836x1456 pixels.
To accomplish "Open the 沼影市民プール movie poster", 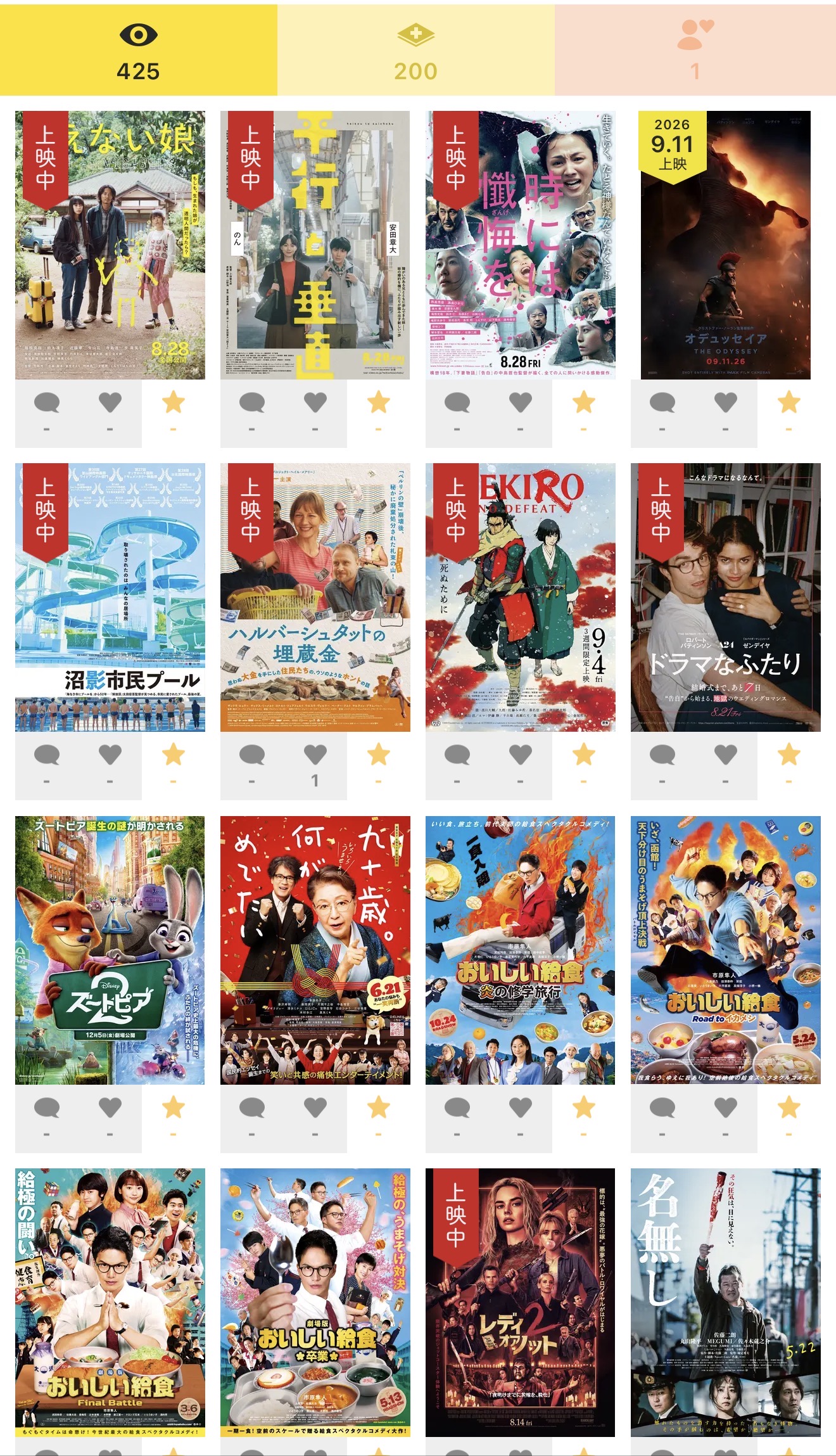I will click(x=110, y=597).
